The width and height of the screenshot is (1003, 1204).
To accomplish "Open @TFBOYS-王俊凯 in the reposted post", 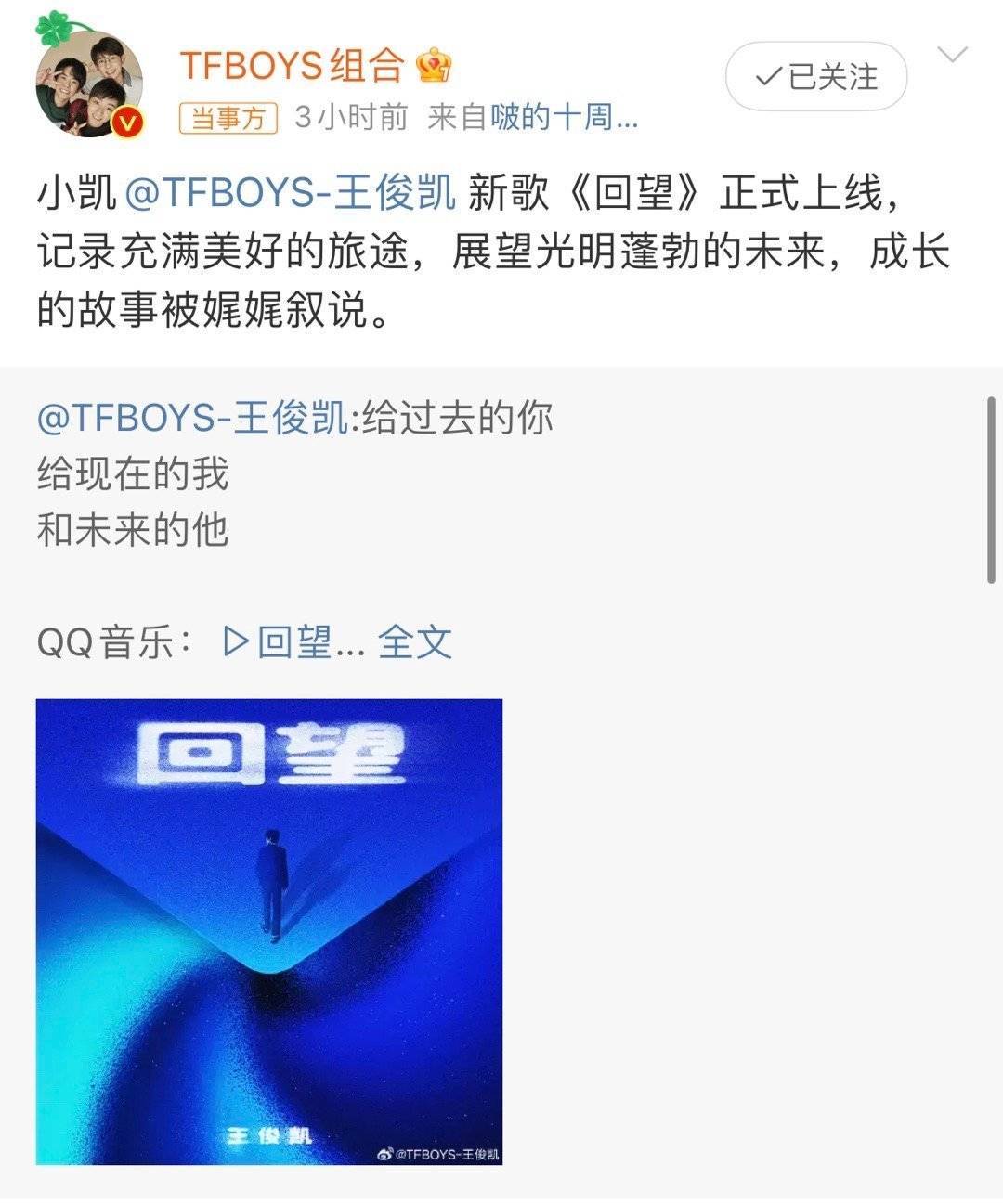I will pyautogui.click(x=193, y=419).
